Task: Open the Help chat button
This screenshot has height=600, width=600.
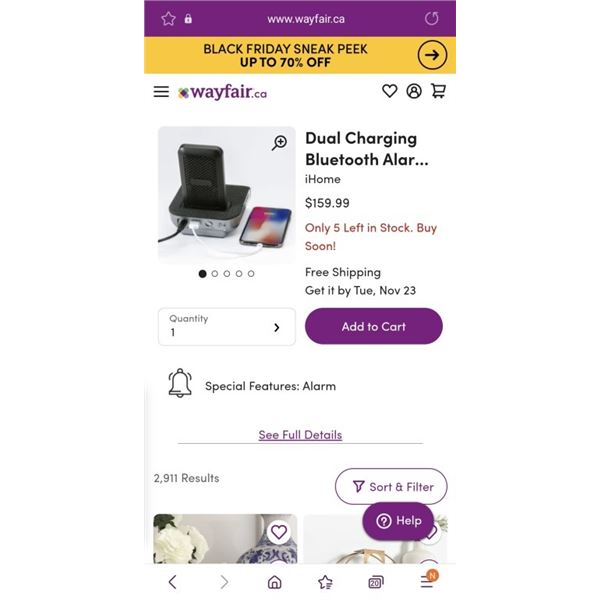Action: (x=398, y=521)
